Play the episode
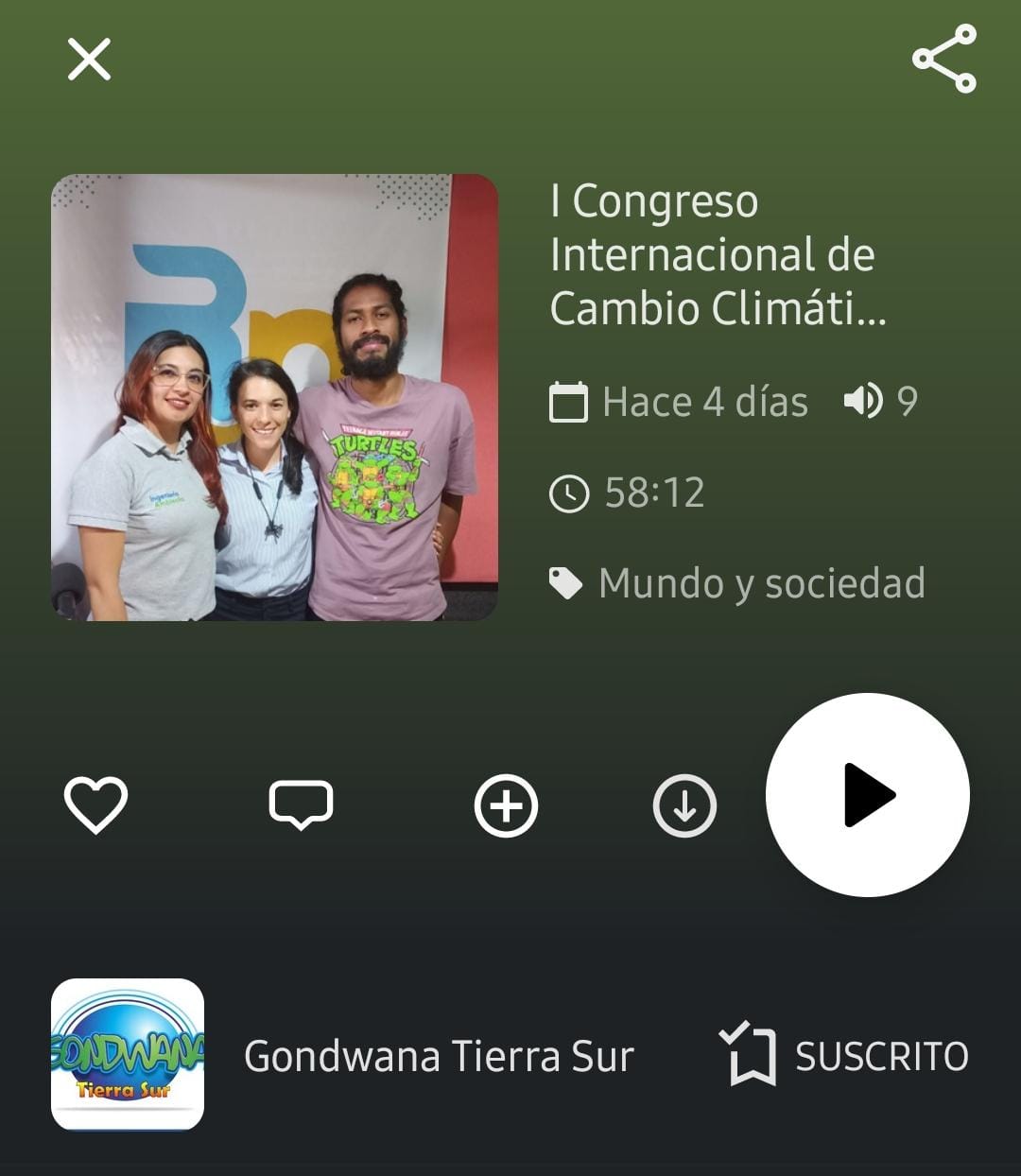1021x1176 pixels. pyautogui.click(x=867, y=795)
